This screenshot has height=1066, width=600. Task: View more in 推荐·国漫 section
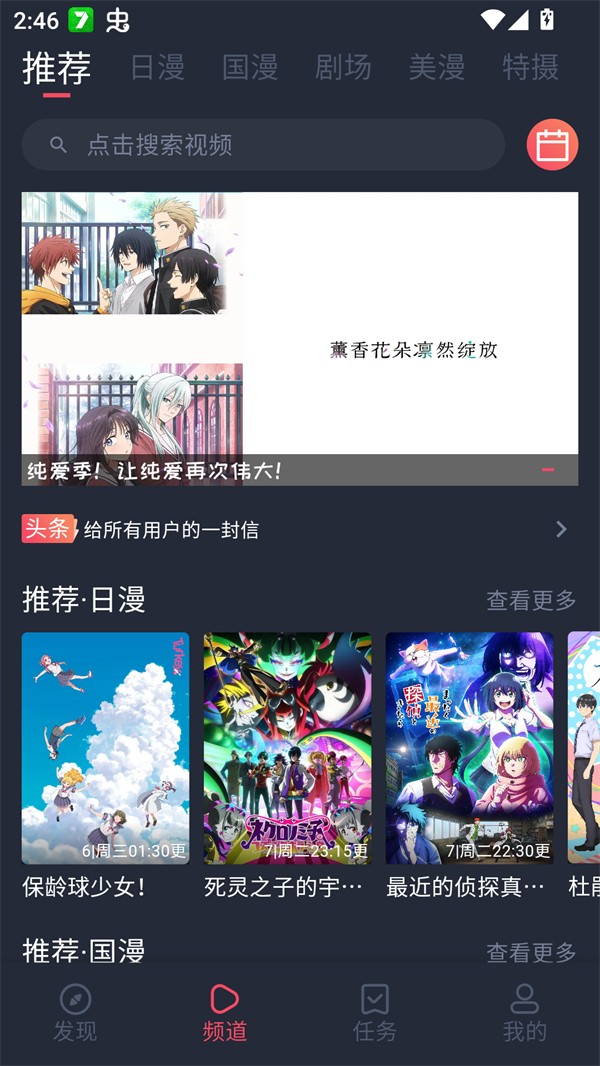(531, 952)
